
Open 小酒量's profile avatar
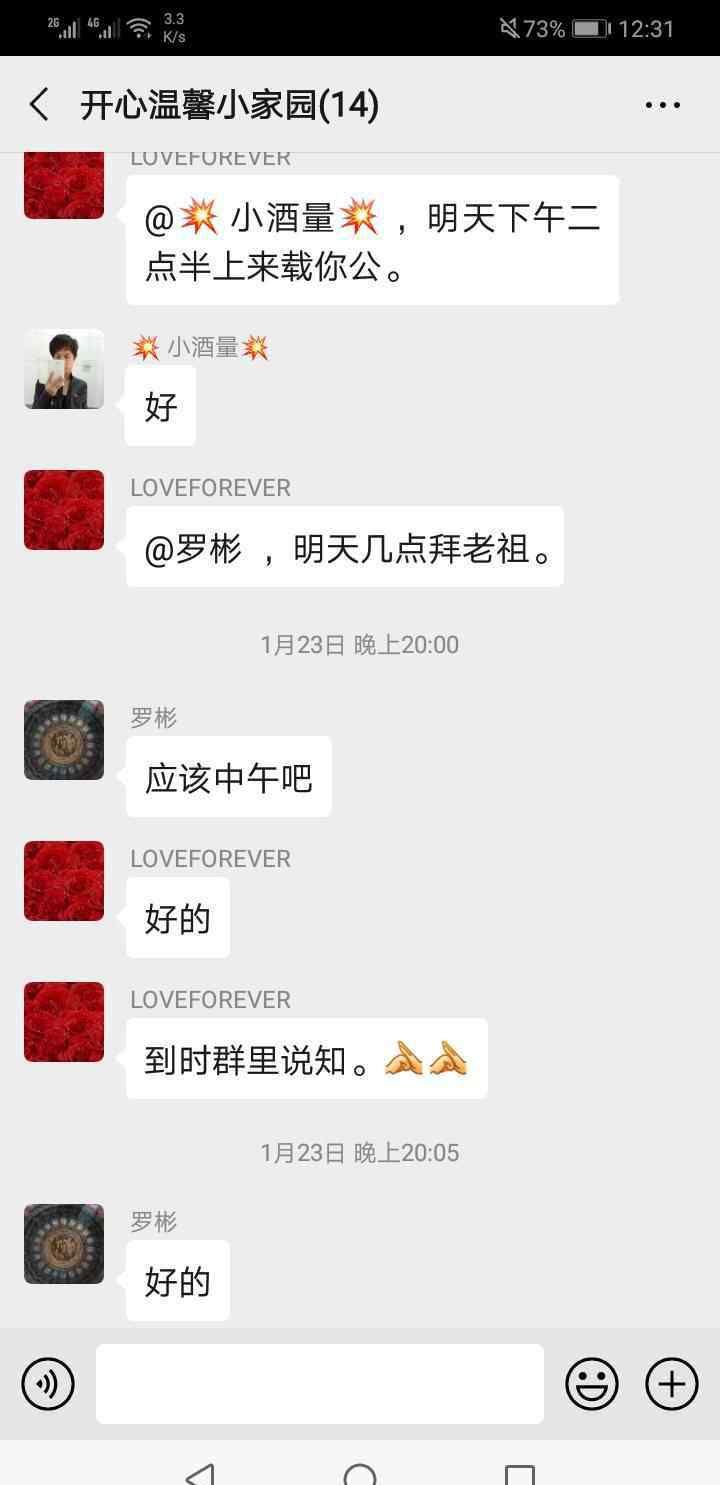[64, 369]
